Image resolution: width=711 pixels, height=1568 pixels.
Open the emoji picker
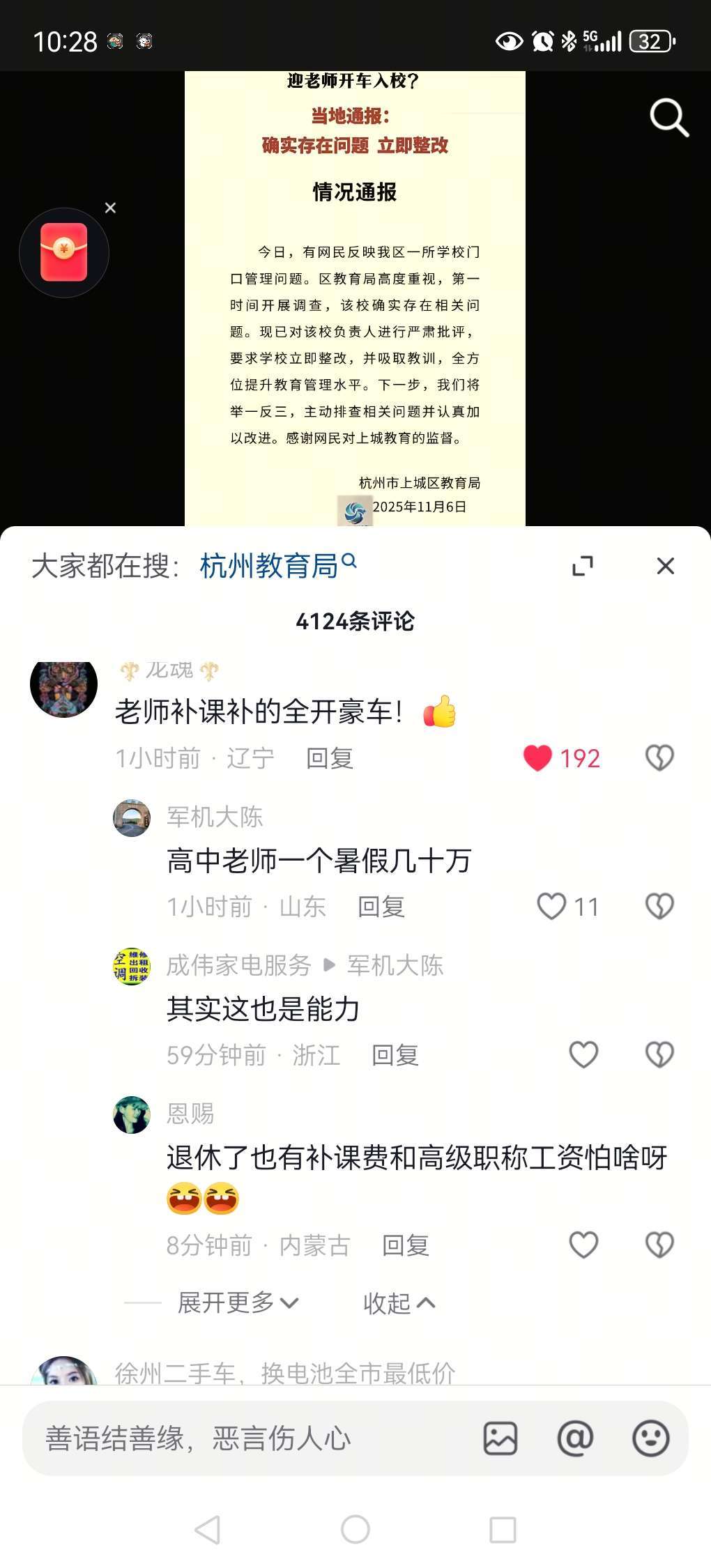(650, 1438)
